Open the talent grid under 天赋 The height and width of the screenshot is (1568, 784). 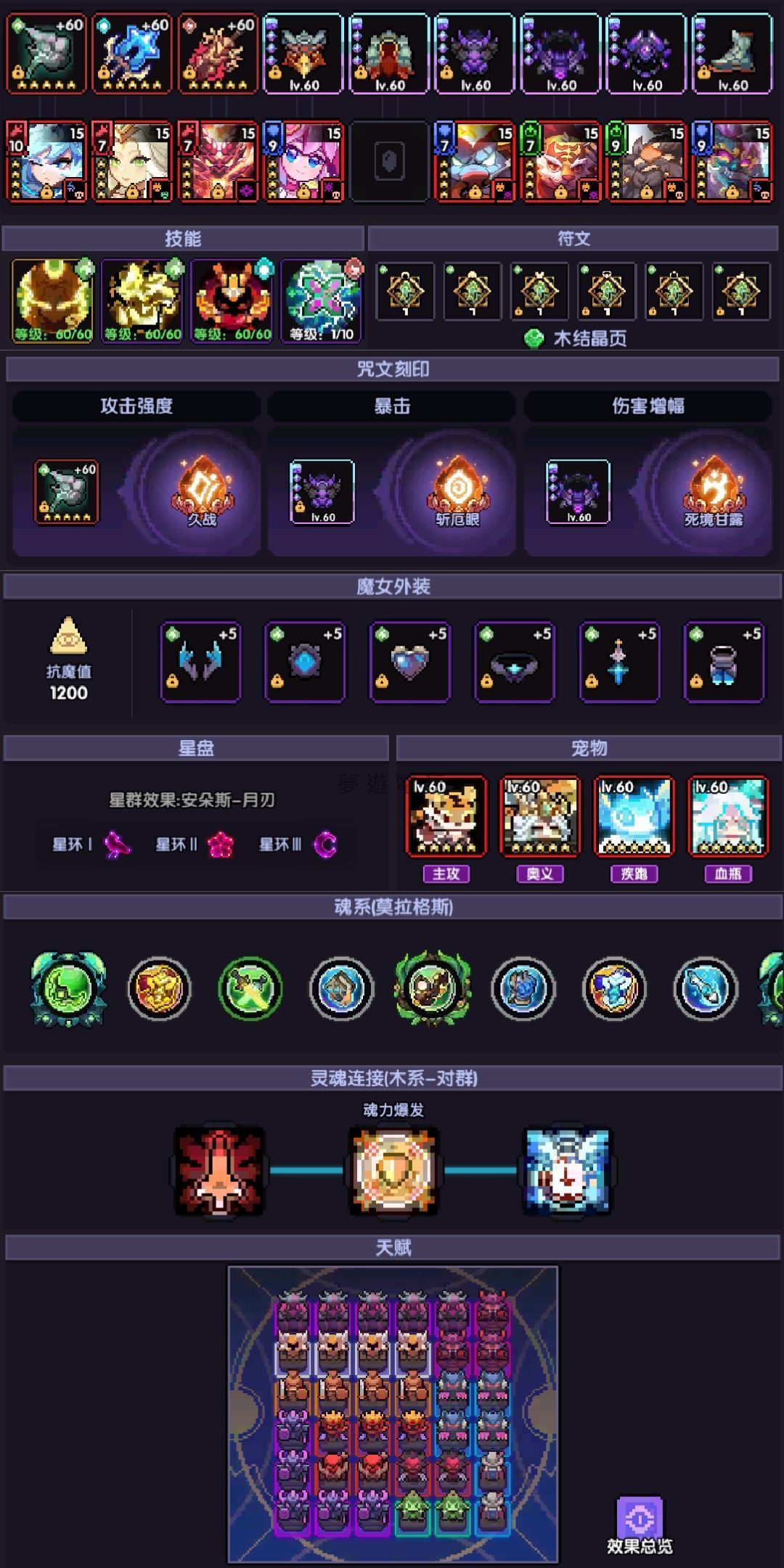393,1413
